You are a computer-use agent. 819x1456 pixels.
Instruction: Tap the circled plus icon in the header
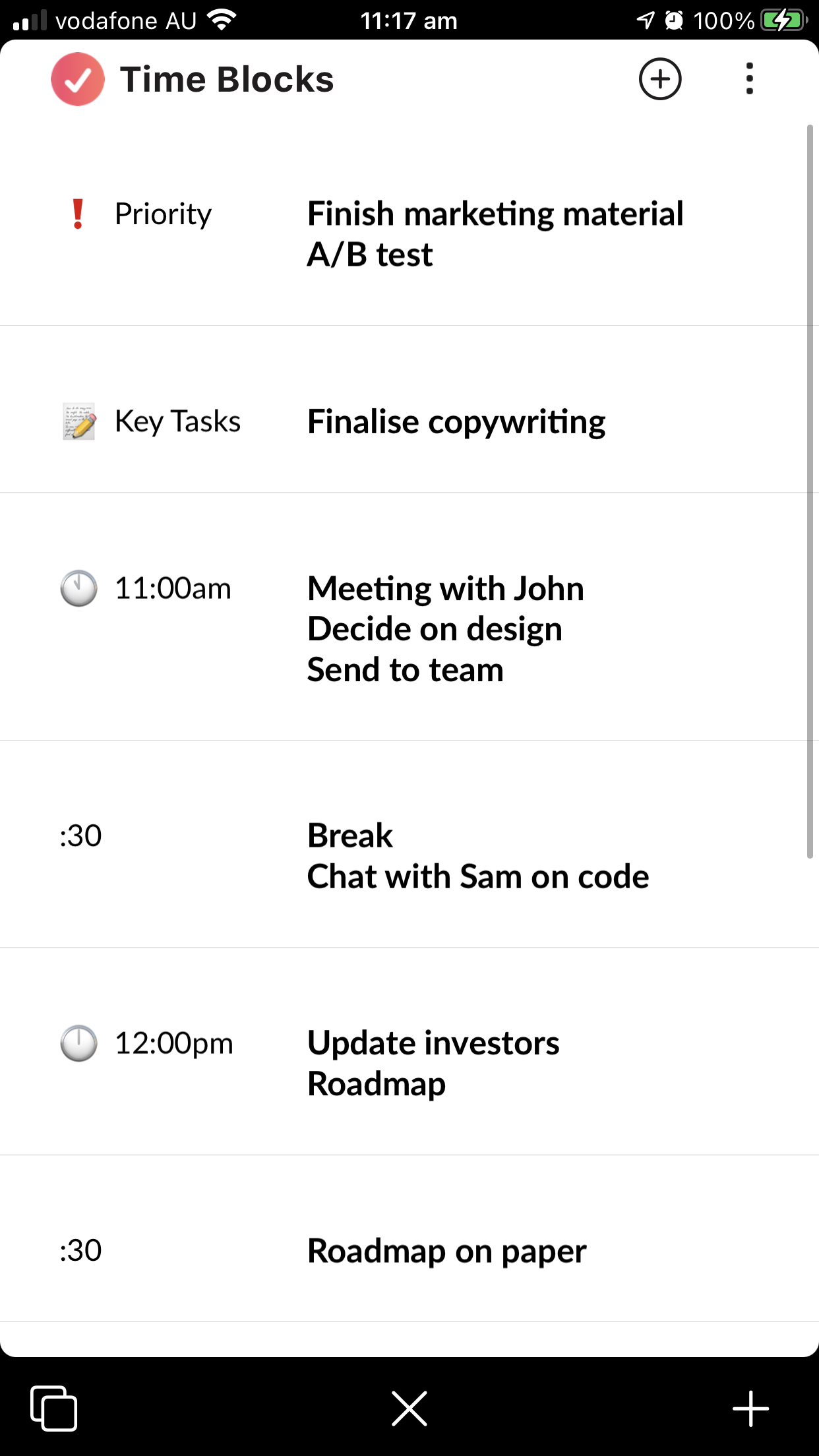click(x=659, y=79)
